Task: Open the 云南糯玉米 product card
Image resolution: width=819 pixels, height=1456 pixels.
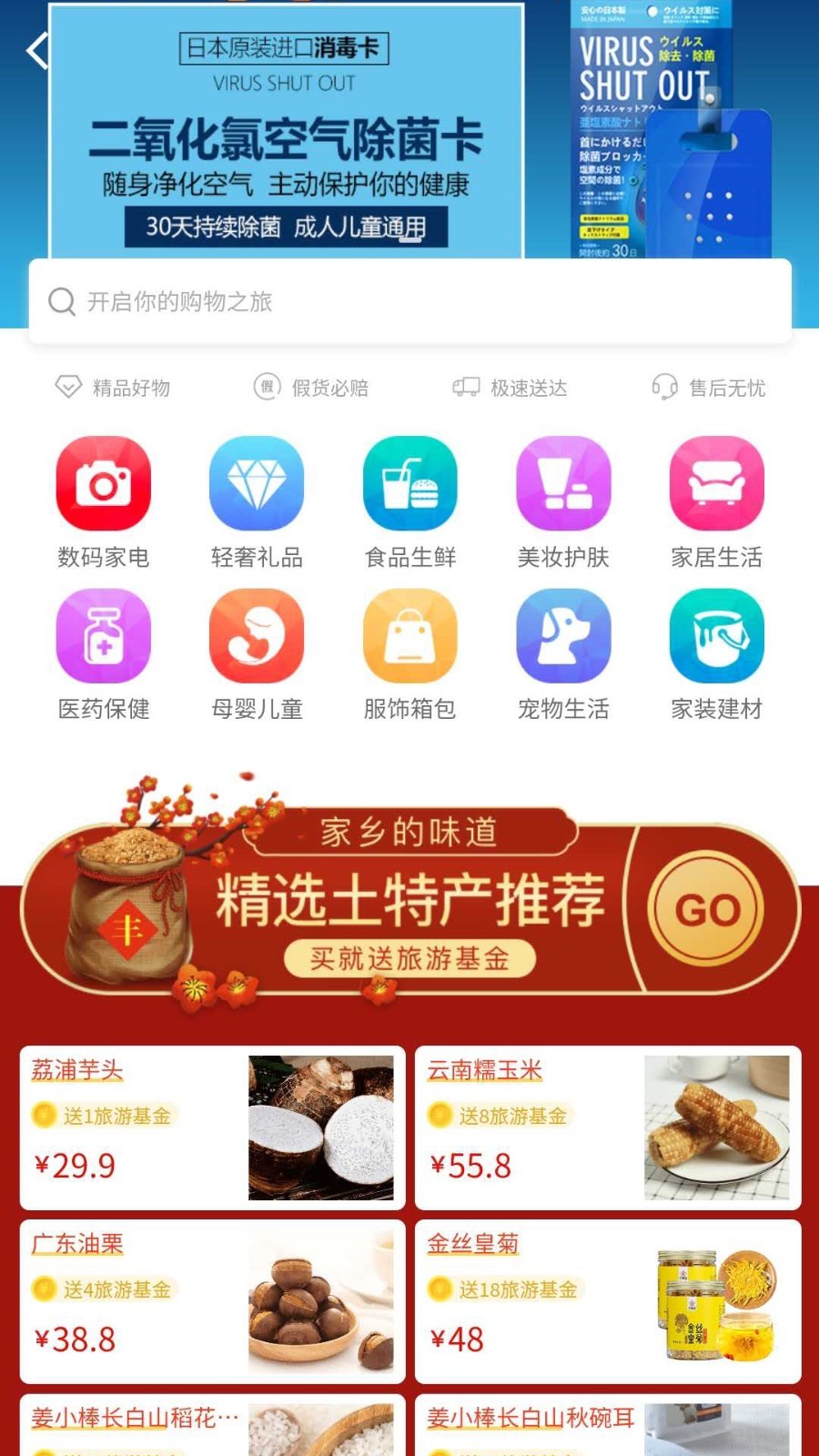Action: [482, 1072]
